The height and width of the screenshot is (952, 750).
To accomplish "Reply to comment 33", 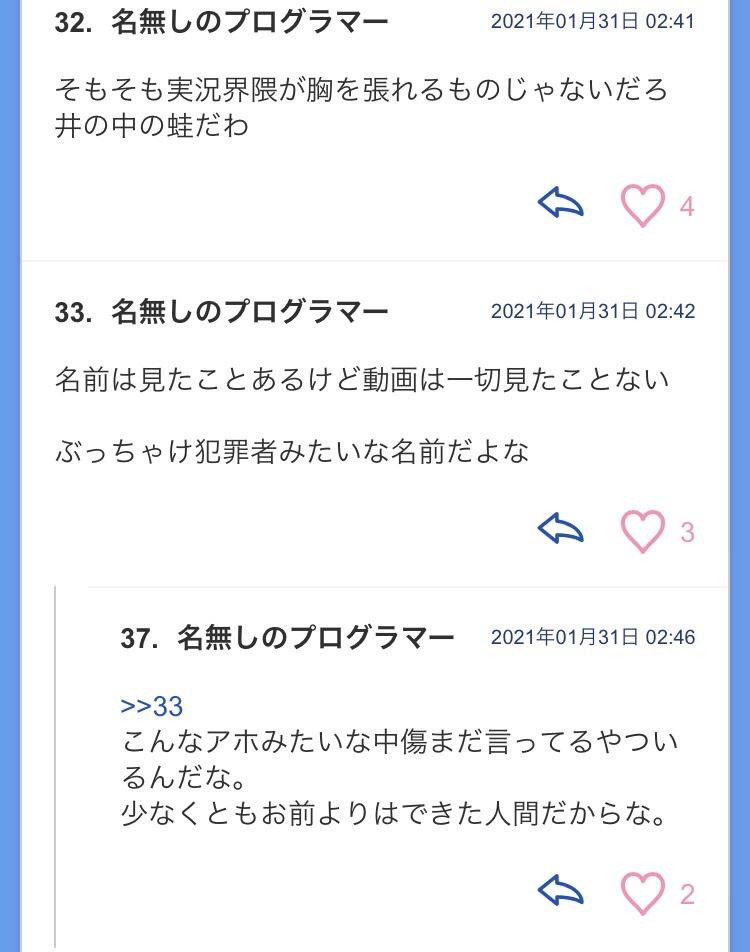I will pyautogui.click(x=561, y=529).
